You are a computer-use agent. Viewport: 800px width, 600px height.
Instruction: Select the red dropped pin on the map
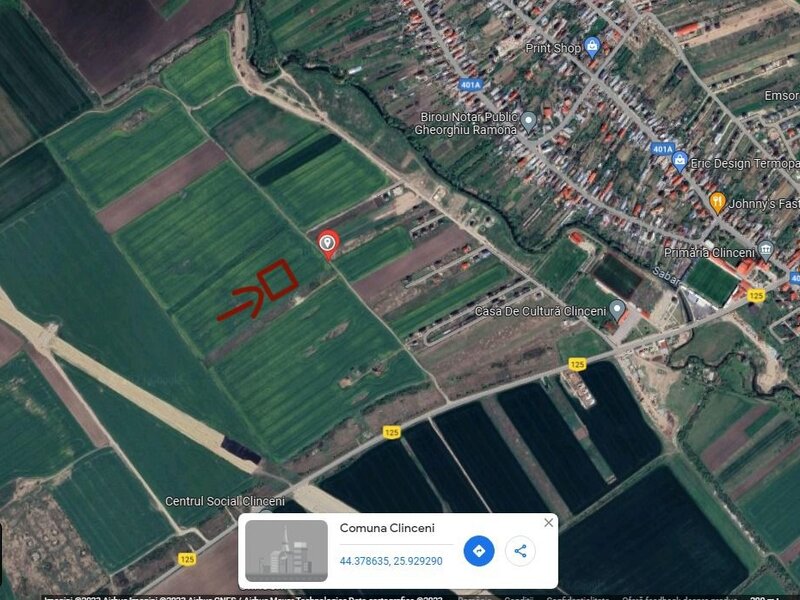coord(327,243)
